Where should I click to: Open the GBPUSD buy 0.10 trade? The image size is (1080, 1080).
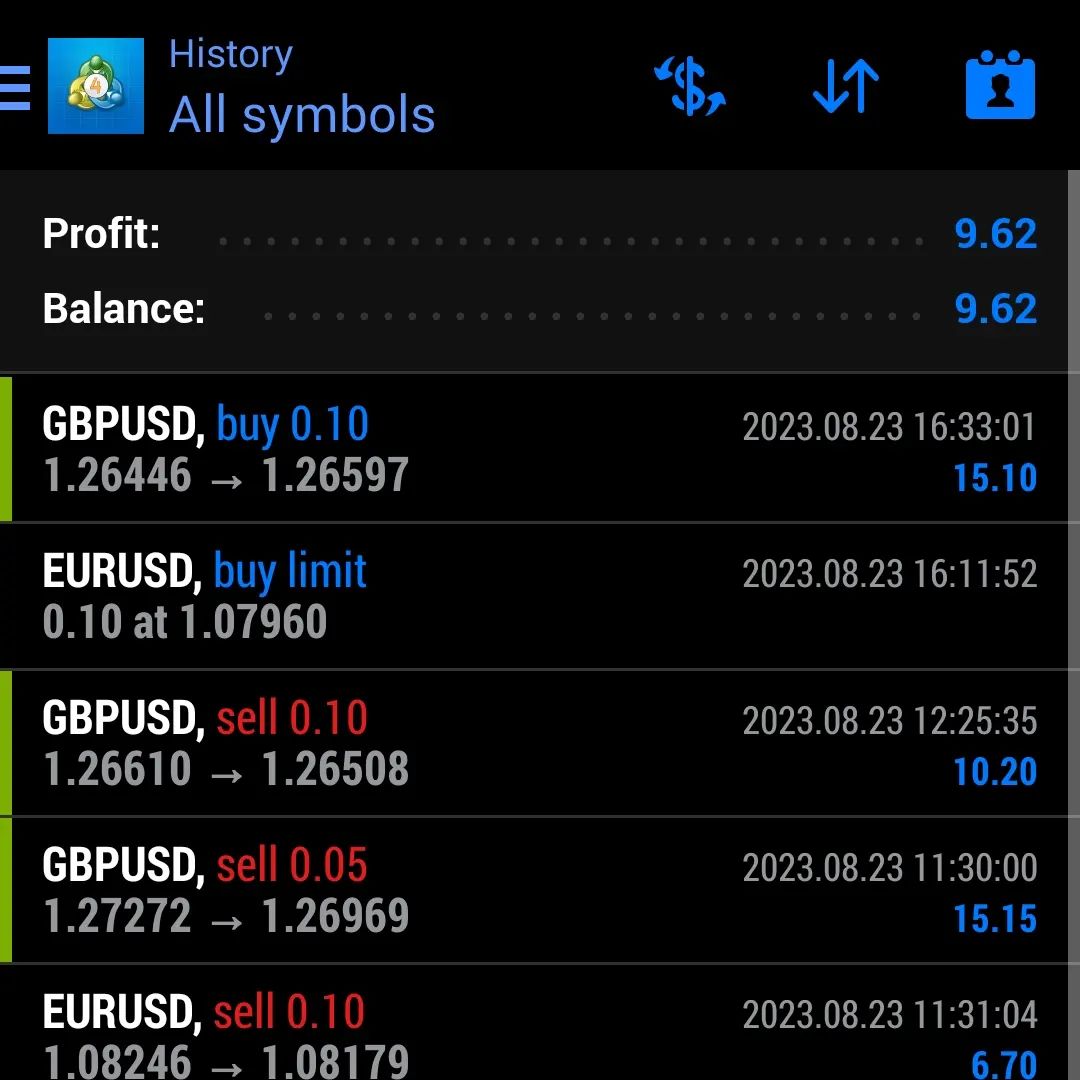[540, 450]
